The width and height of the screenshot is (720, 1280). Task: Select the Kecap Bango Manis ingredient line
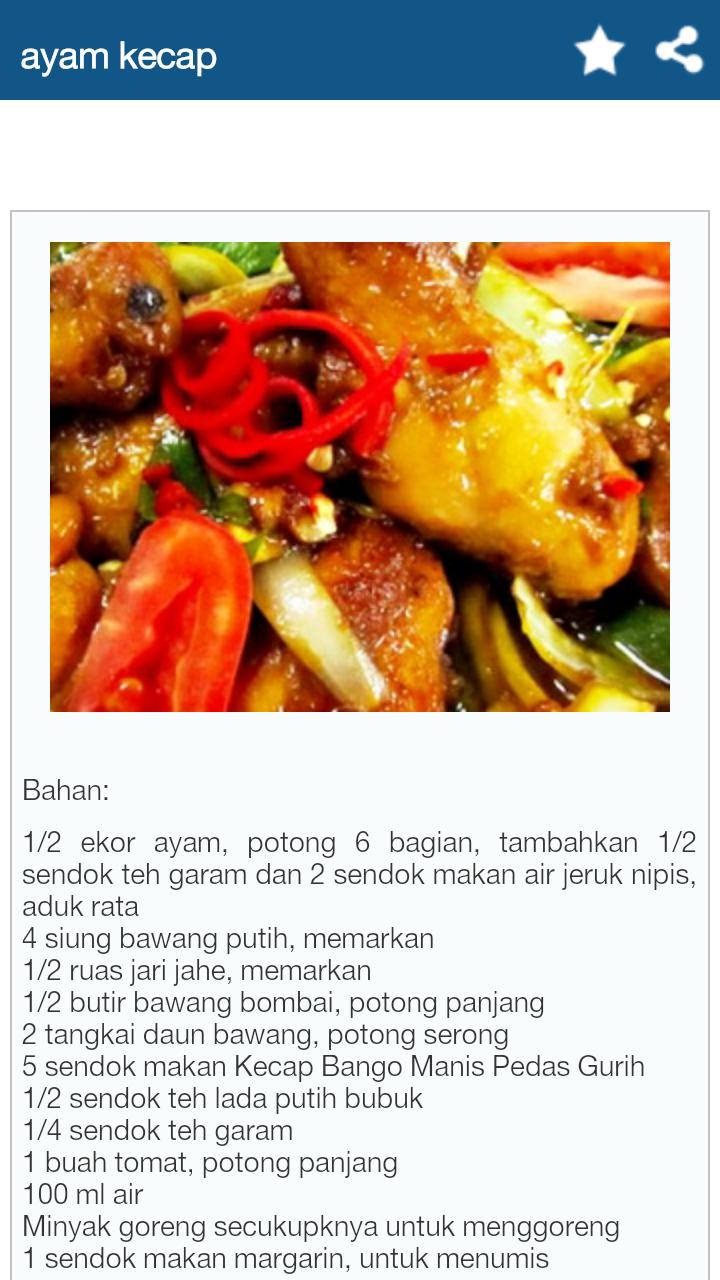tap(333, 1066)
